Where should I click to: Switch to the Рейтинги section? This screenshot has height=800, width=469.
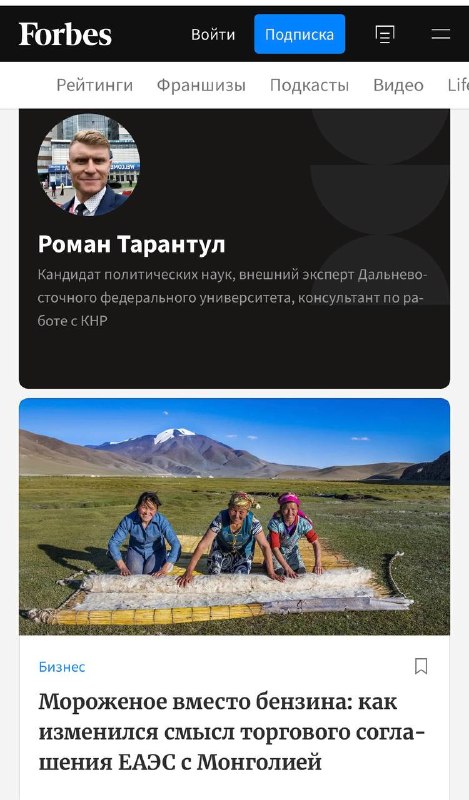coord(94,85)
